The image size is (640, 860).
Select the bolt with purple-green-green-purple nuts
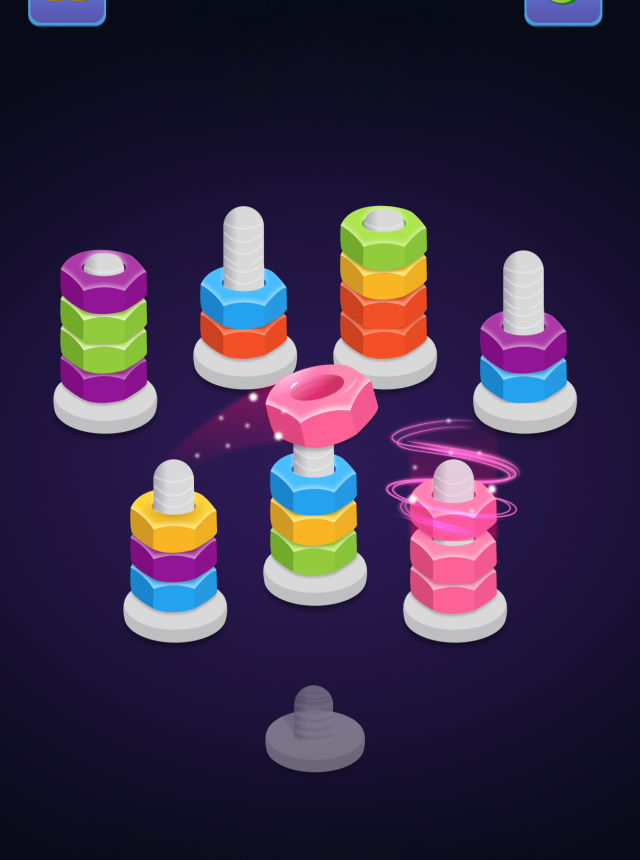tap(104, 330)
